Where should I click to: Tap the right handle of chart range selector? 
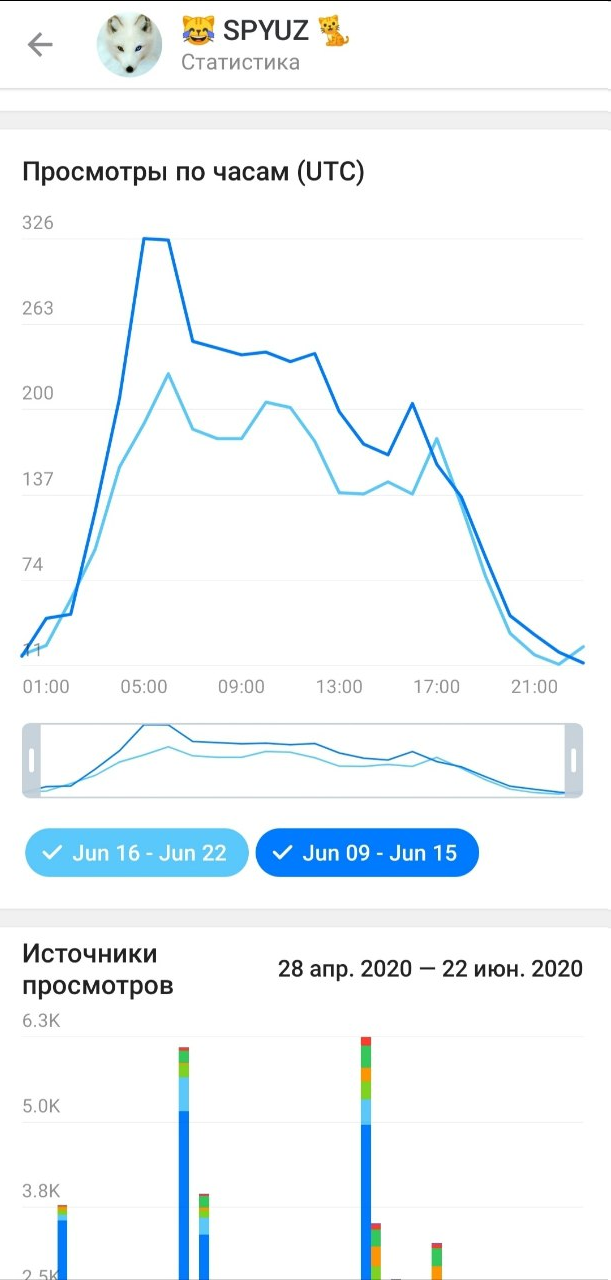[x=574, y=760]
